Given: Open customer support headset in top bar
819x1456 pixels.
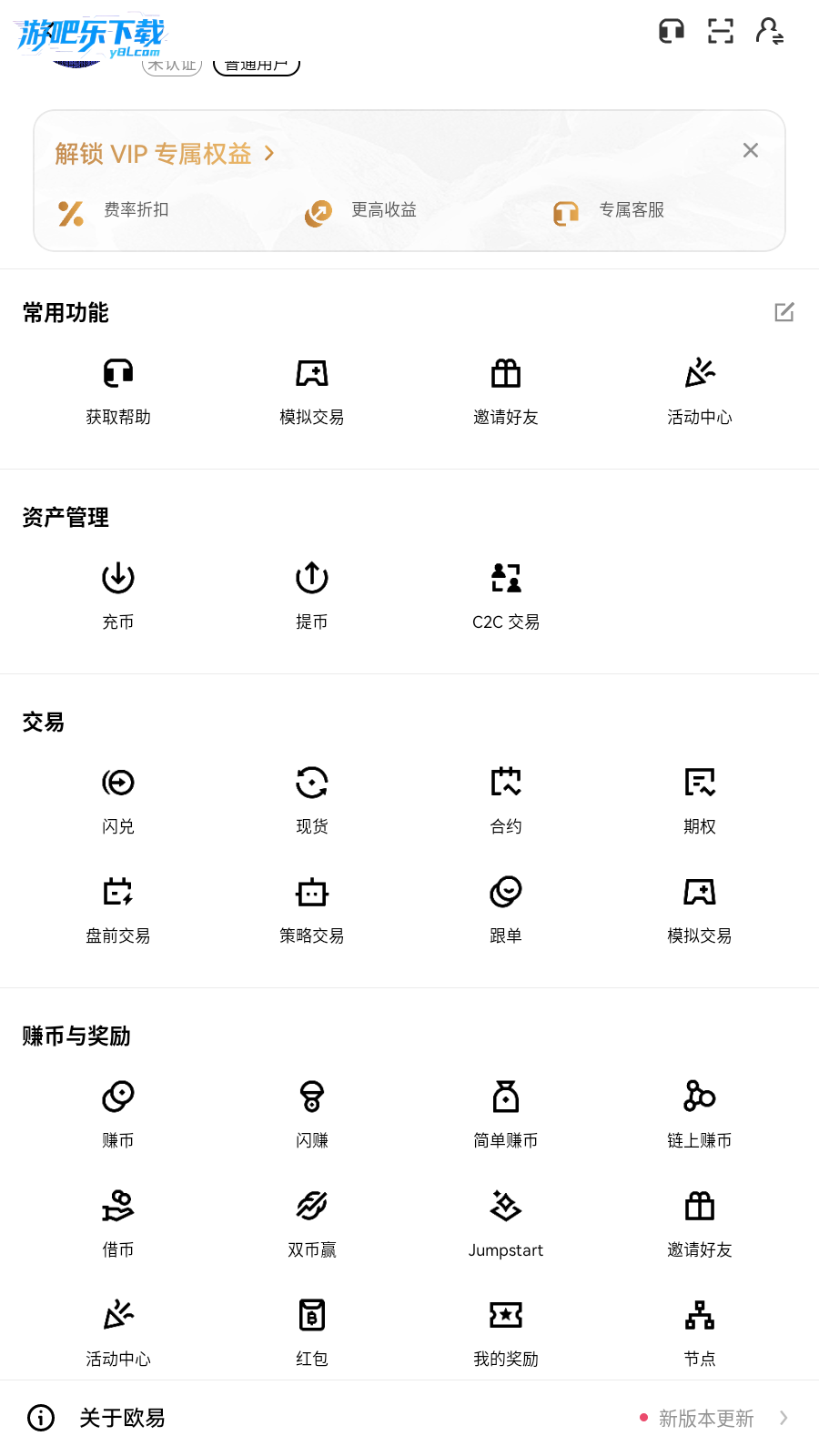Looking at the screenshot, I should (672, 32).
